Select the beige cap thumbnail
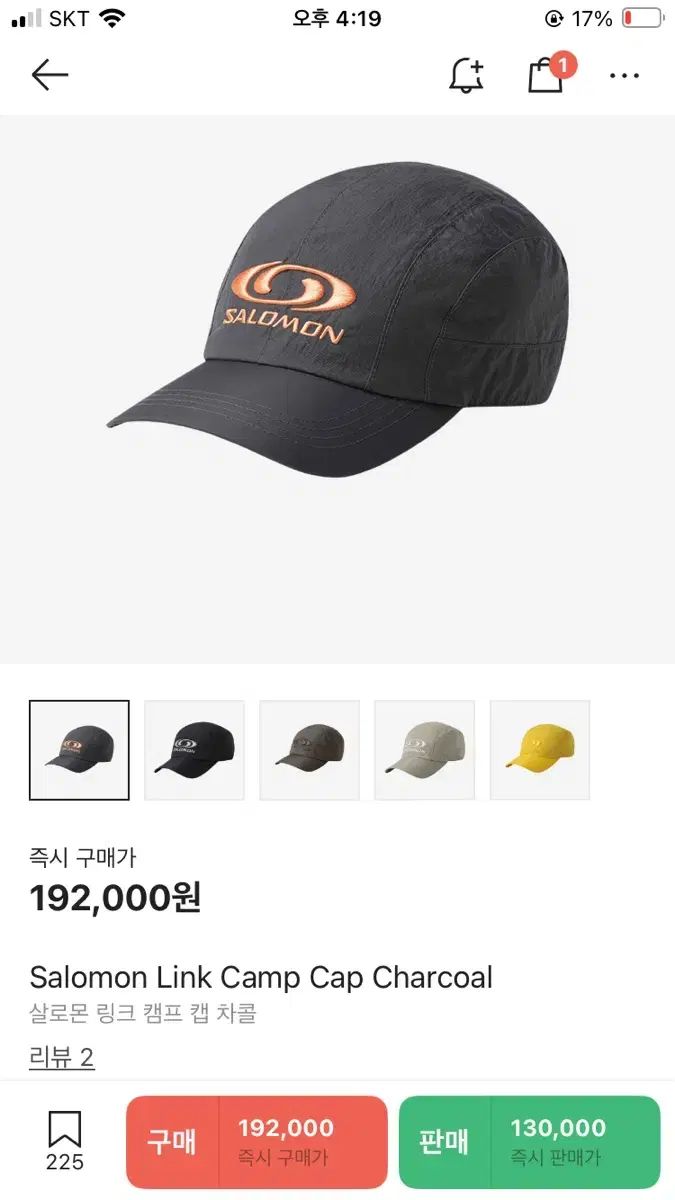This screenshot has height=1200, width=675. (x=424, y=750)
